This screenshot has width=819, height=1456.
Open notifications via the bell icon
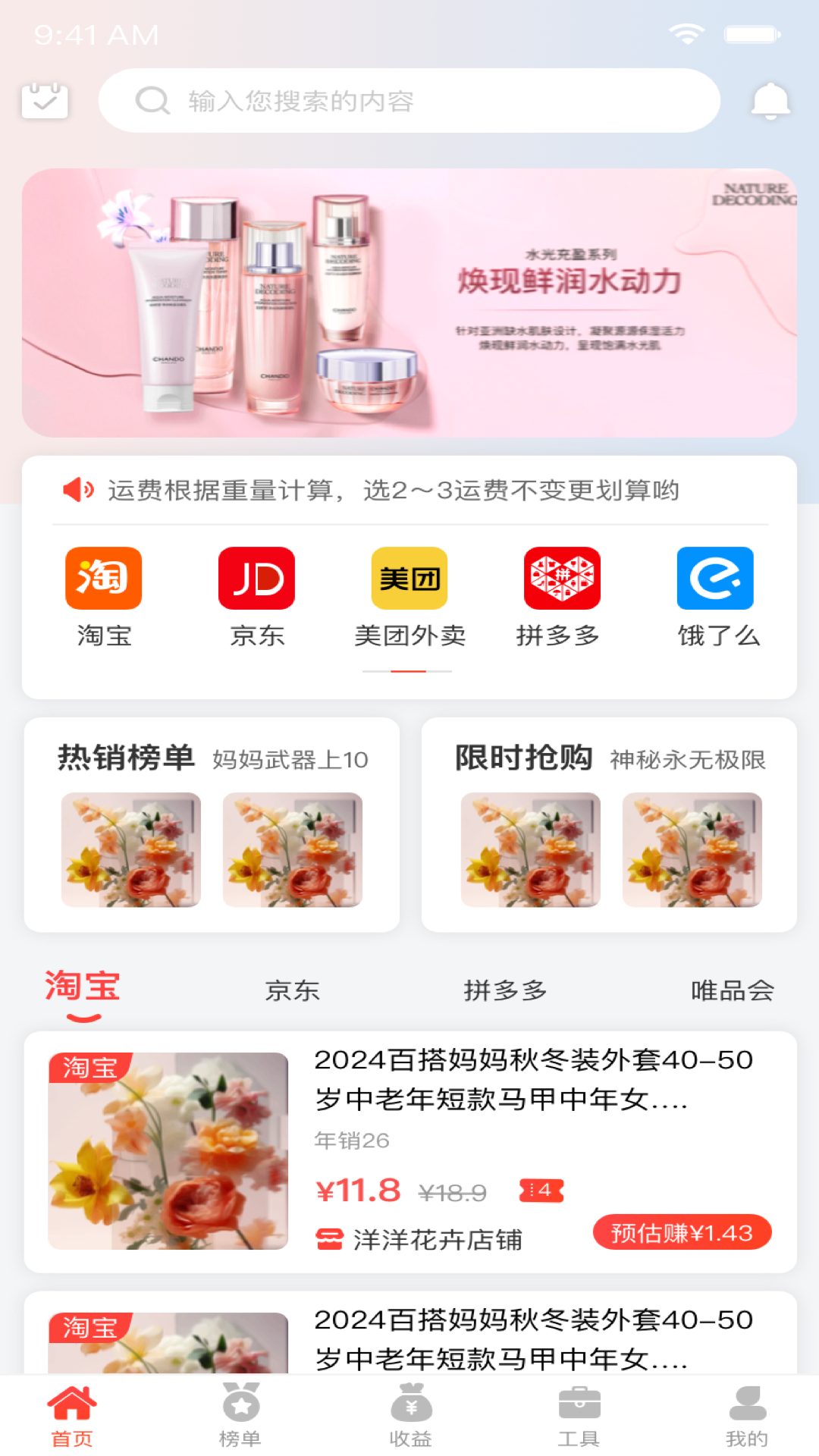tap(772, 101)
